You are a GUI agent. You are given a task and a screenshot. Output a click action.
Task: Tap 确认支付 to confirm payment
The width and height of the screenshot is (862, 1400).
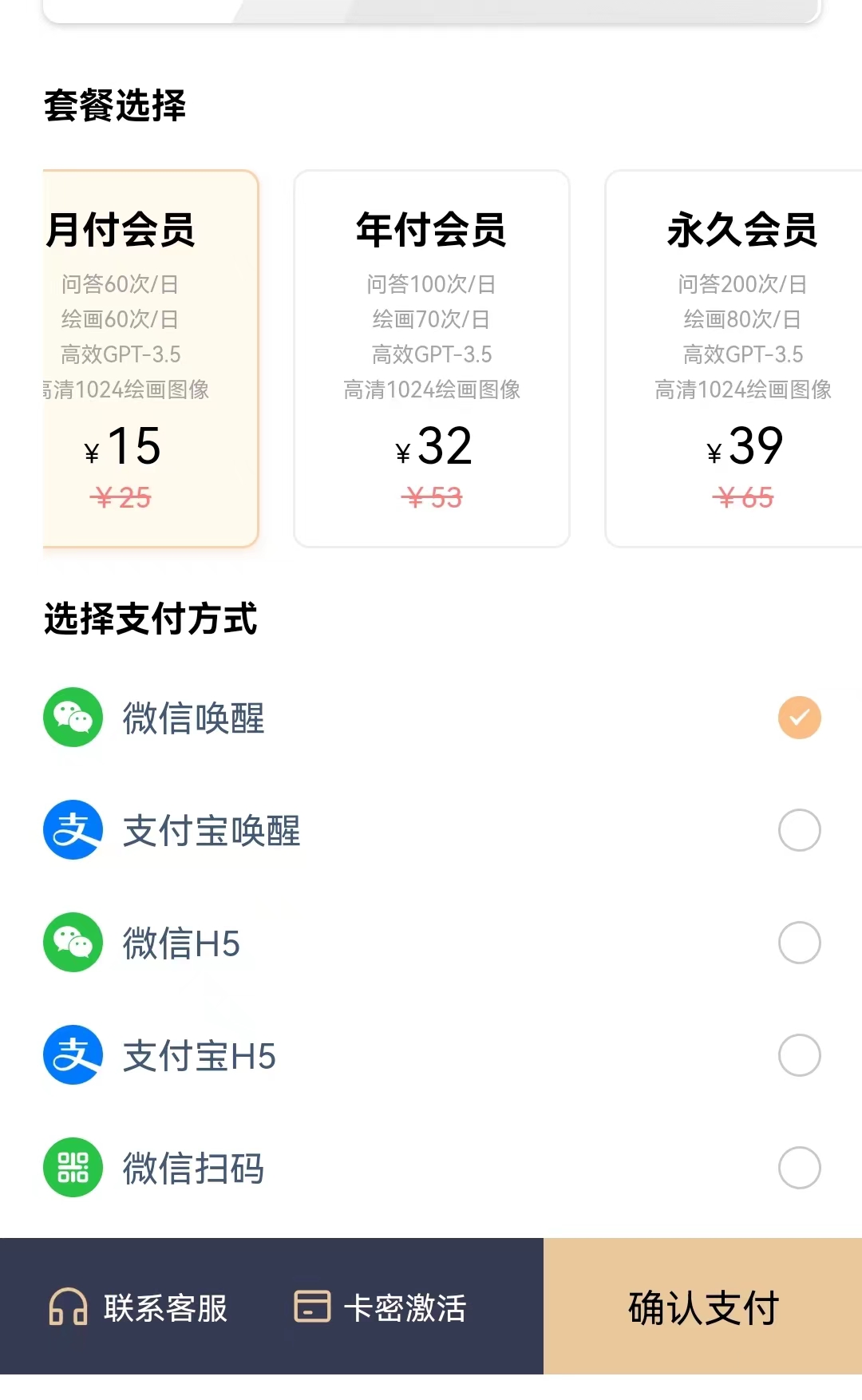click(x=702, y=1306)
